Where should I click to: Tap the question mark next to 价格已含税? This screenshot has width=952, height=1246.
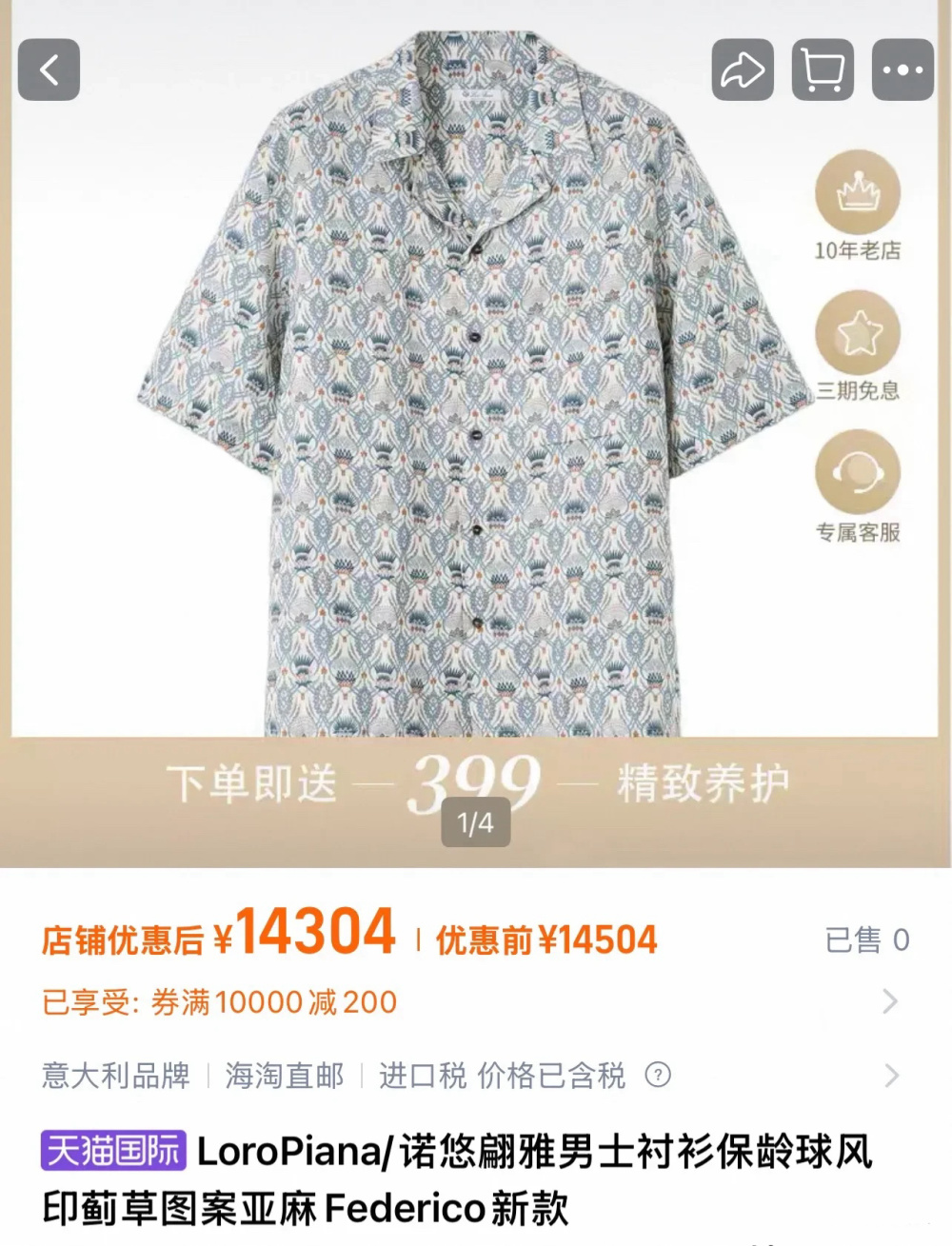[658, 1077]
